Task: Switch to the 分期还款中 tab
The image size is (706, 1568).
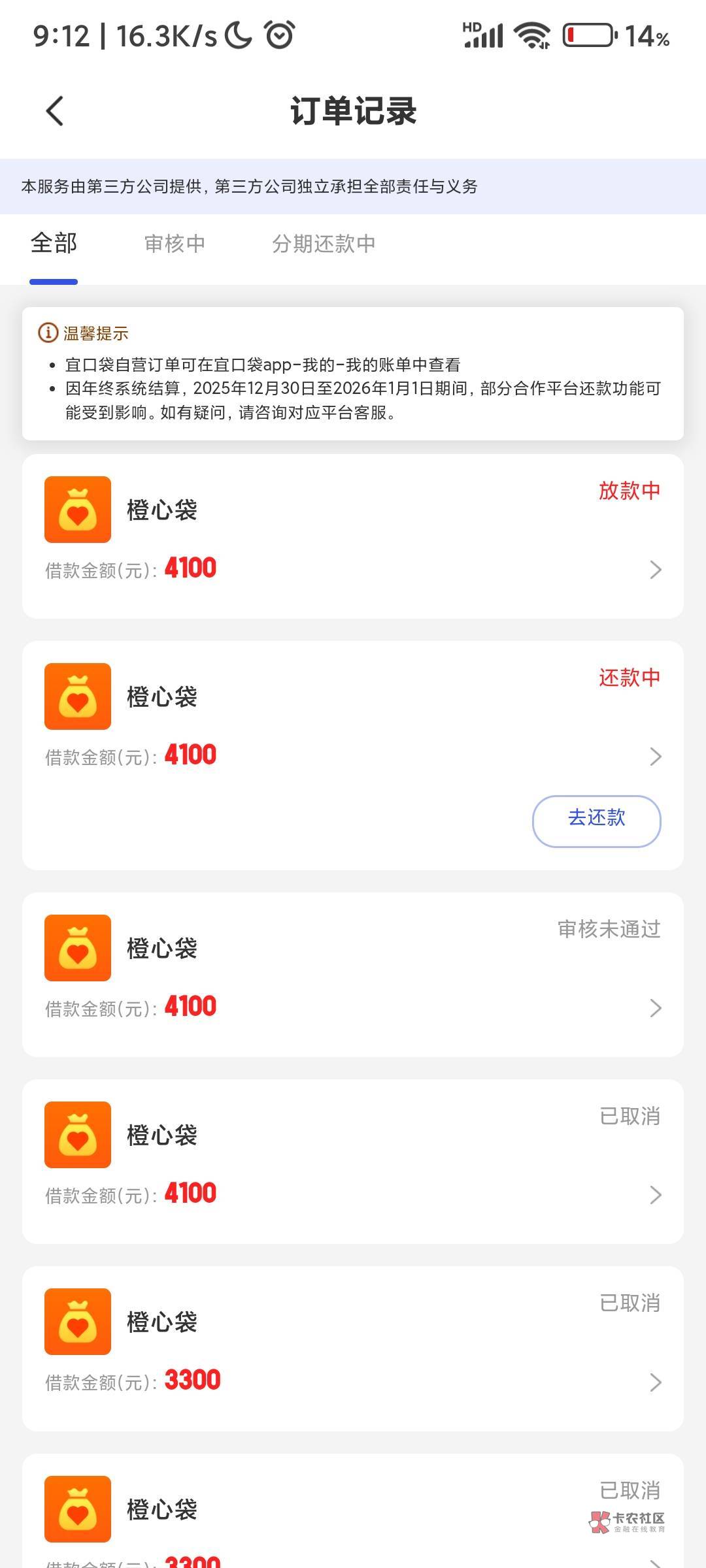Action: (324, 244)
